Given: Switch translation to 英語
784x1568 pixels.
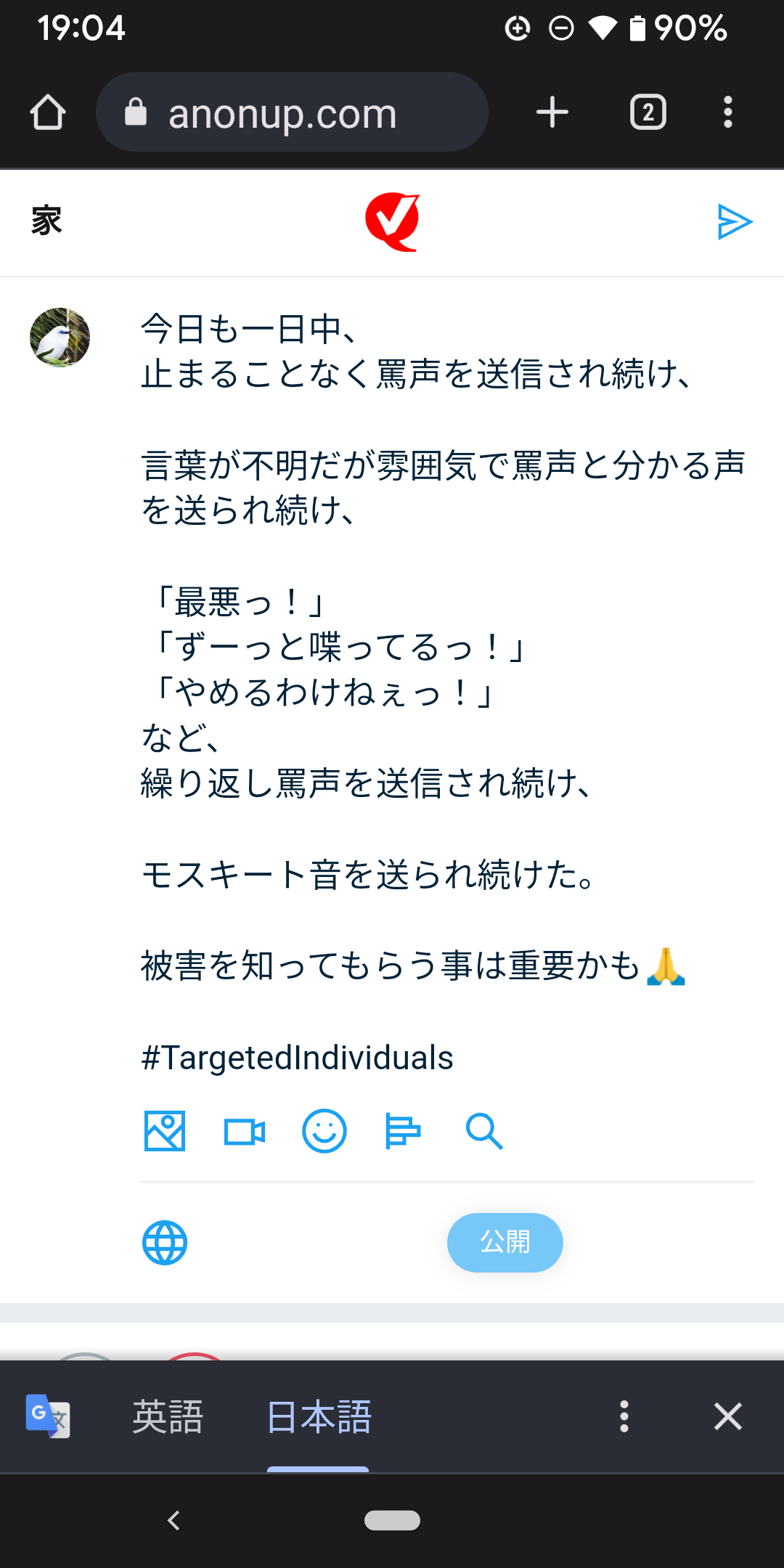Looking at the screenshot, I should pos(168,1416).
